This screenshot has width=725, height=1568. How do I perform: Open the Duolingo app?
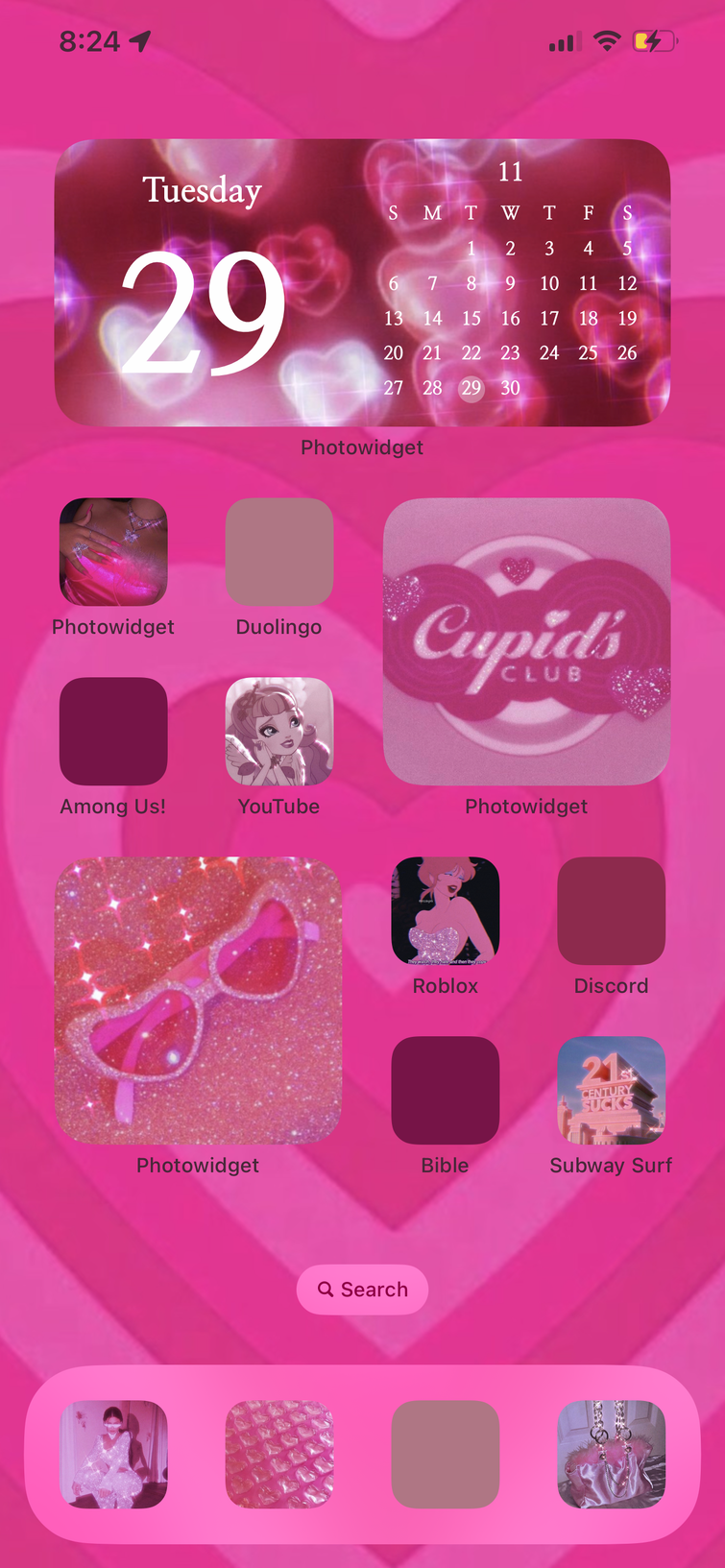point(278,552)
